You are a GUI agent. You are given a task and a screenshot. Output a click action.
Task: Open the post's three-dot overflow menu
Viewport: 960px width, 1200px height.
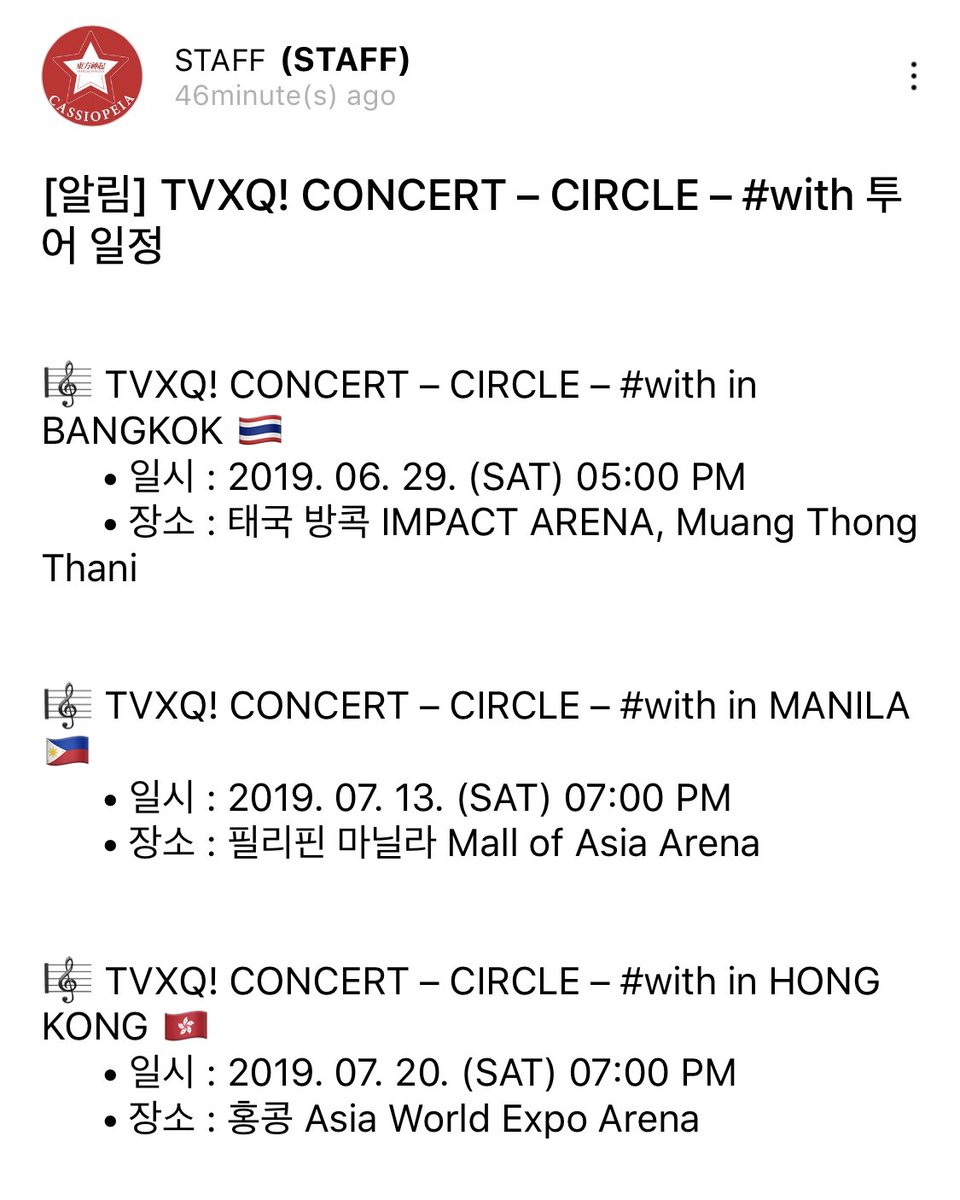[x=912, y=77]
